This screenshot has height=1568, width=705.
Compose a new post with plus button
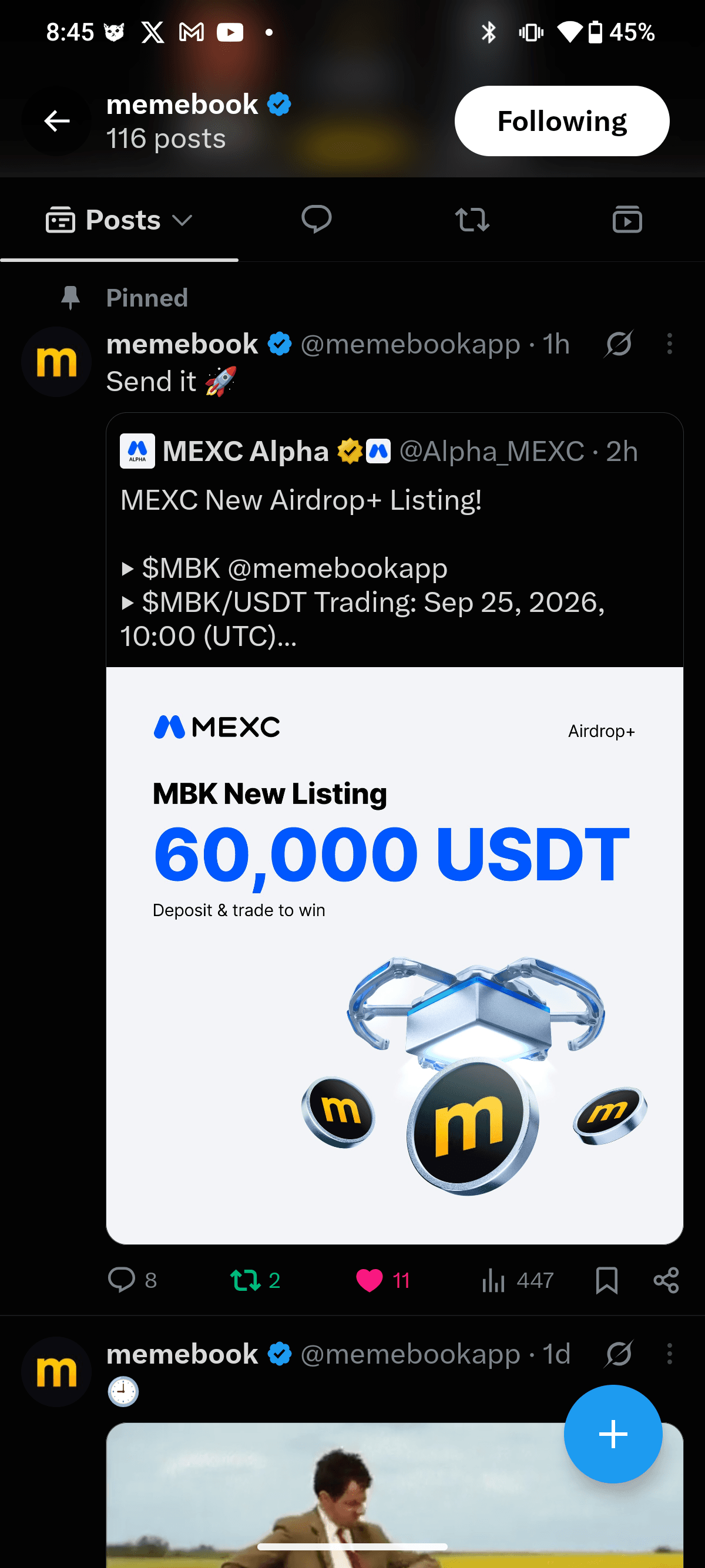point(612,1434)
